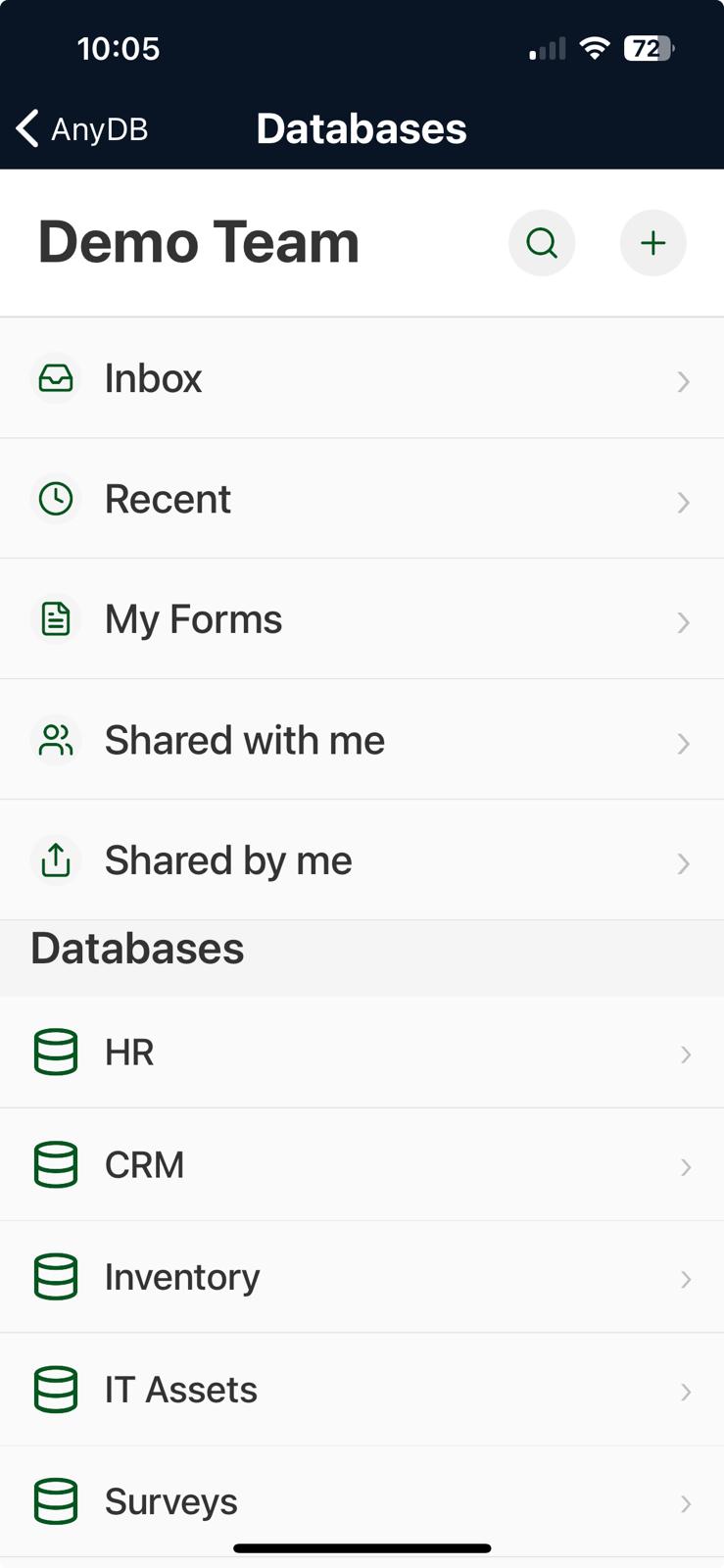Tap the Inventory database icon

[x=56, y=1276]
